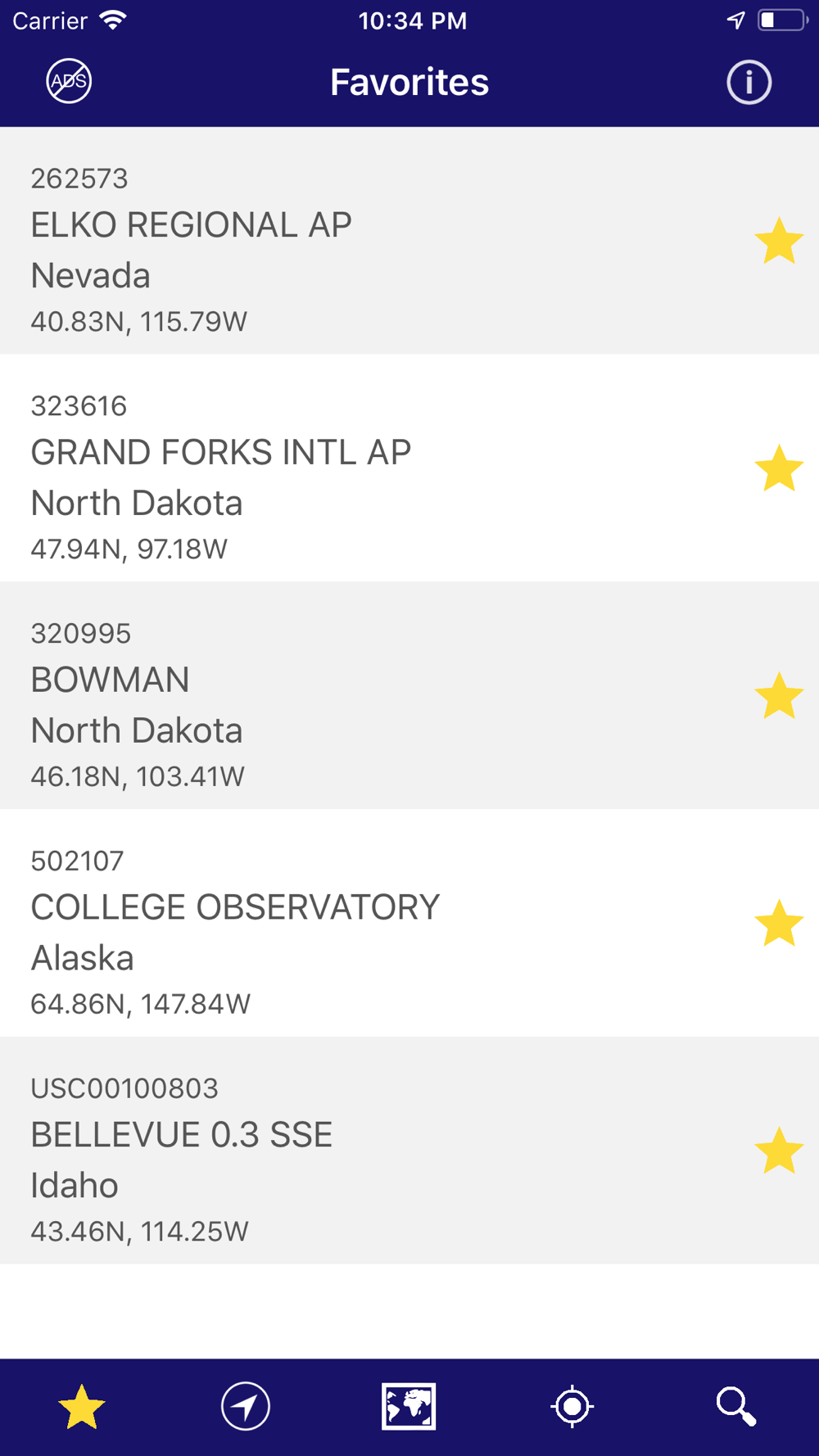Open BELLEVUE 0.3 SSE station
Viewport: 819px width, 1456px height.
coord(409,1151)
